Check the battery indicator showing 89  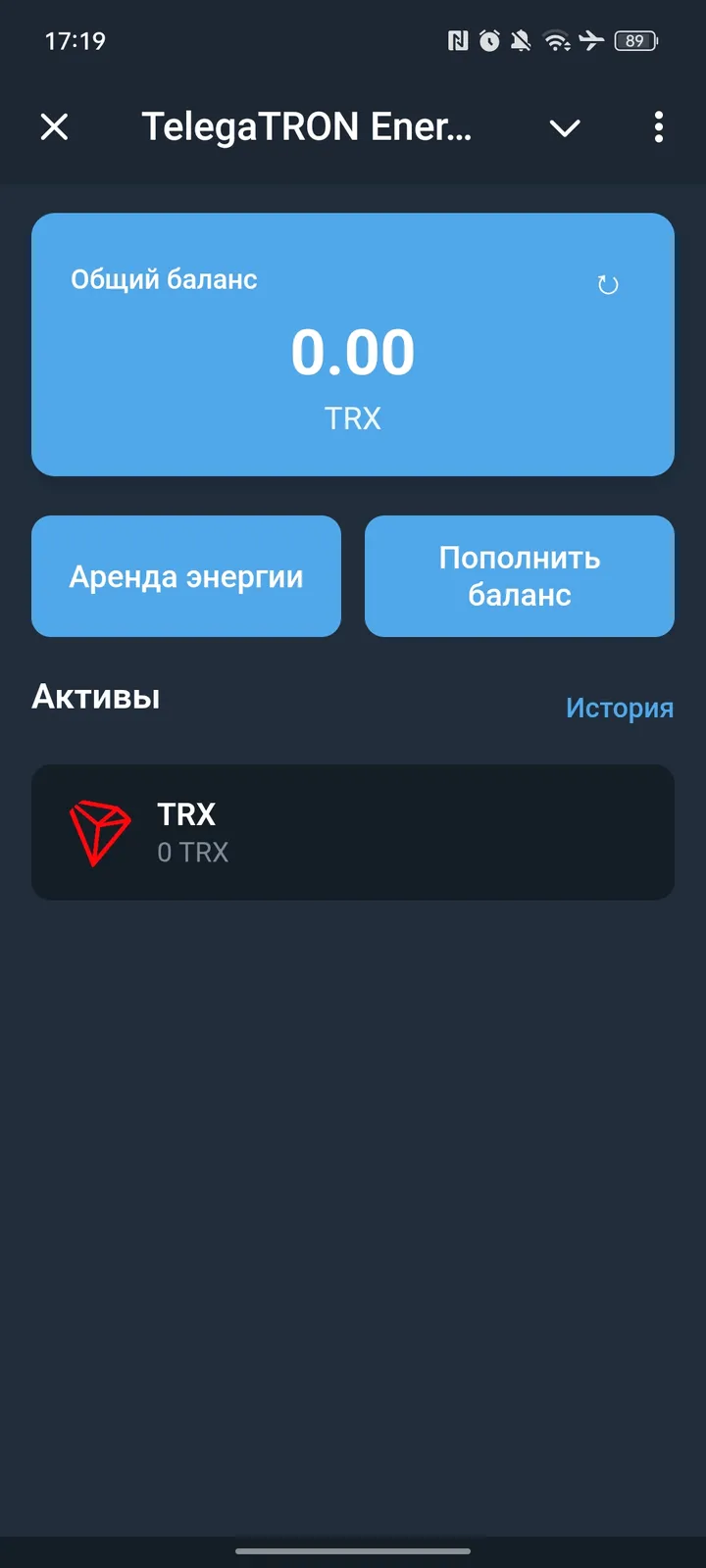(633, 41)
